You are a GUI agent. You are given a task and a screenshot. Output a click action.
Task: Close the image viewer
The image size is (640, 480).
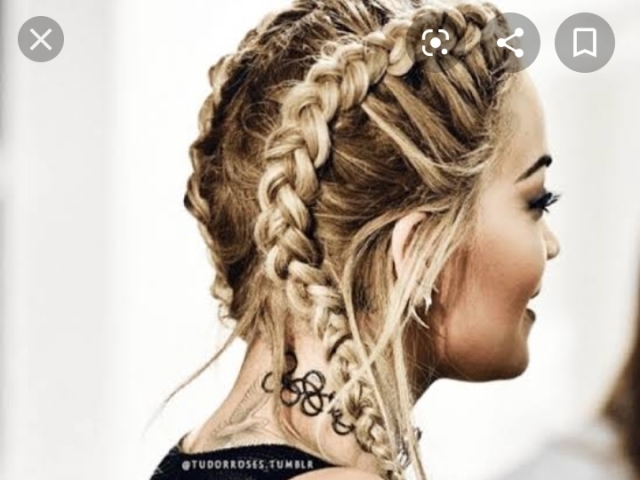(41, 41)
